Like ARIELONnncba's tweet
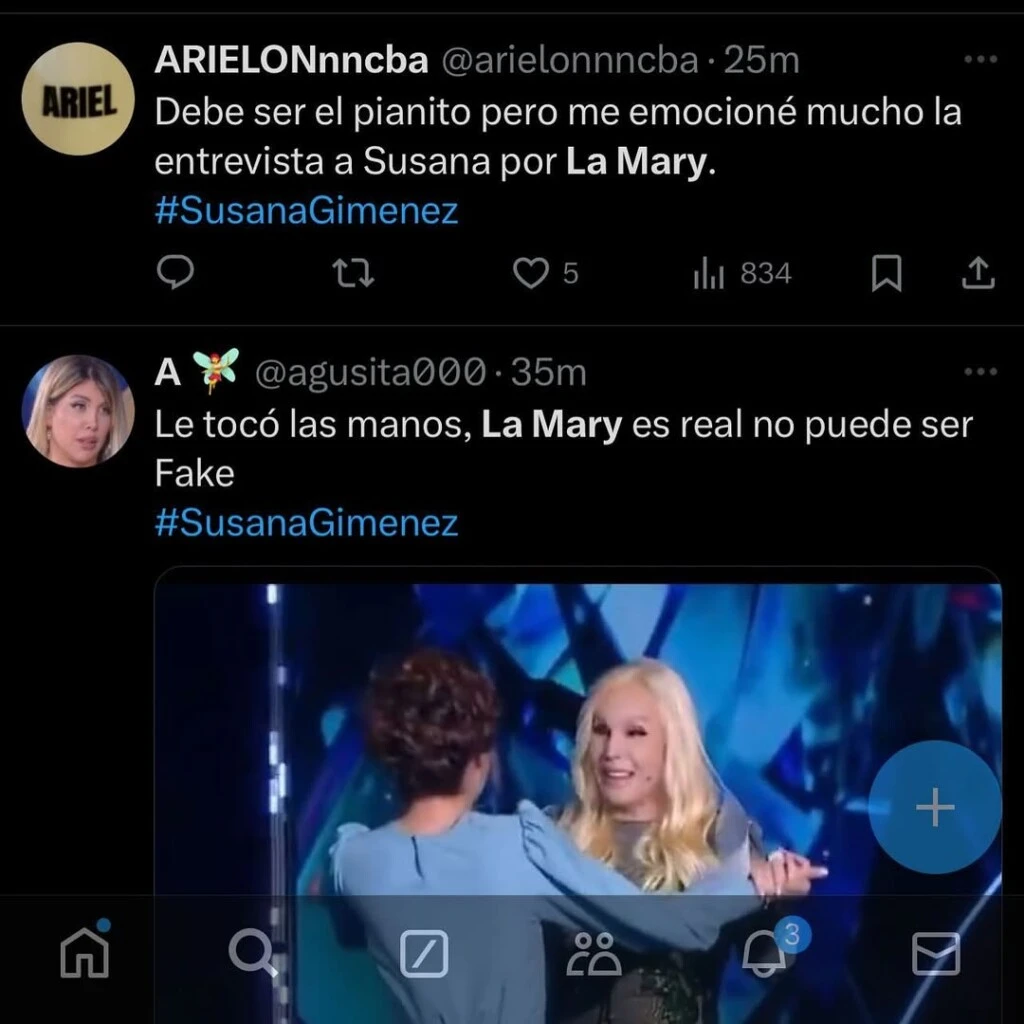1024x1024 pixels. click(531, 272)
